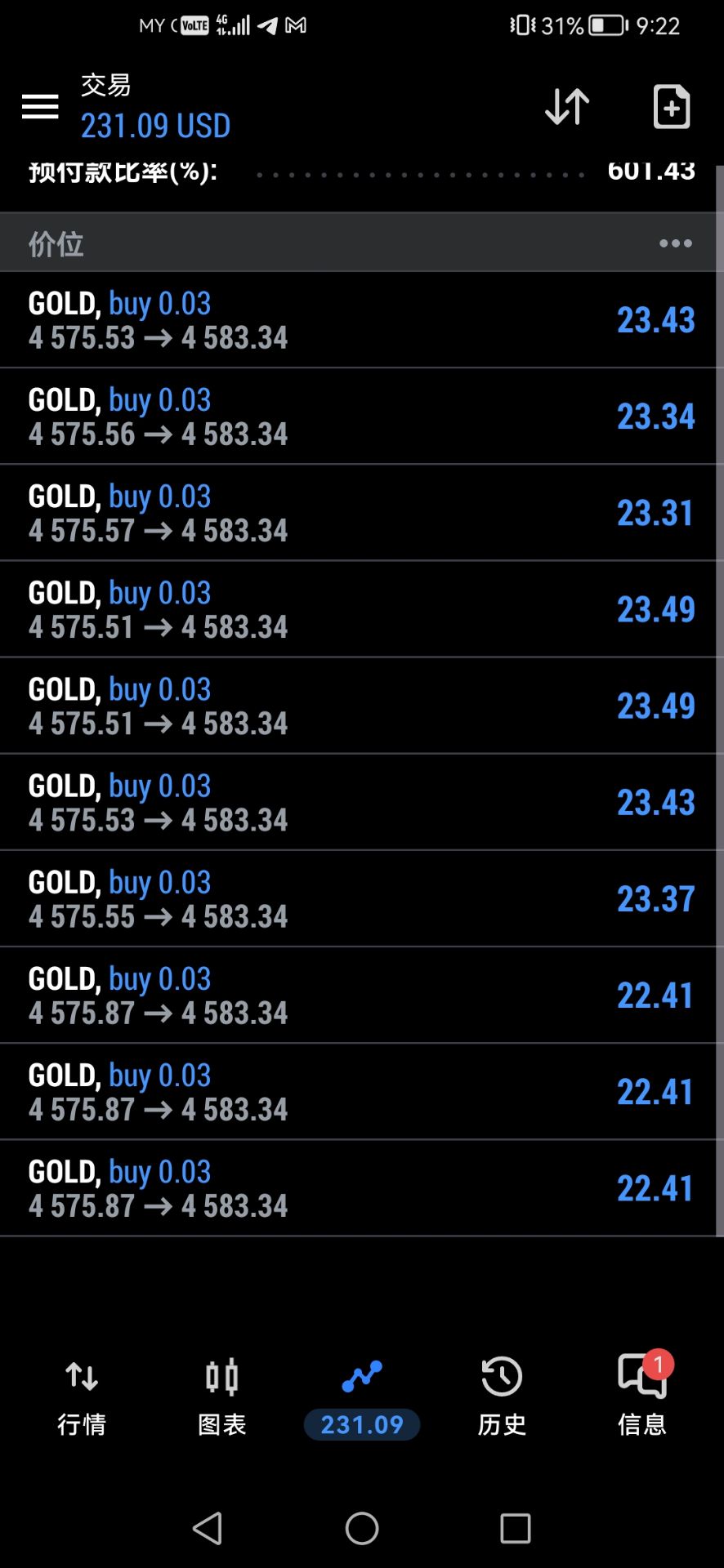Screen dimensions: 724x1568
Task: Switch to the 图表 chart tab
Action: coord(222,1396)
